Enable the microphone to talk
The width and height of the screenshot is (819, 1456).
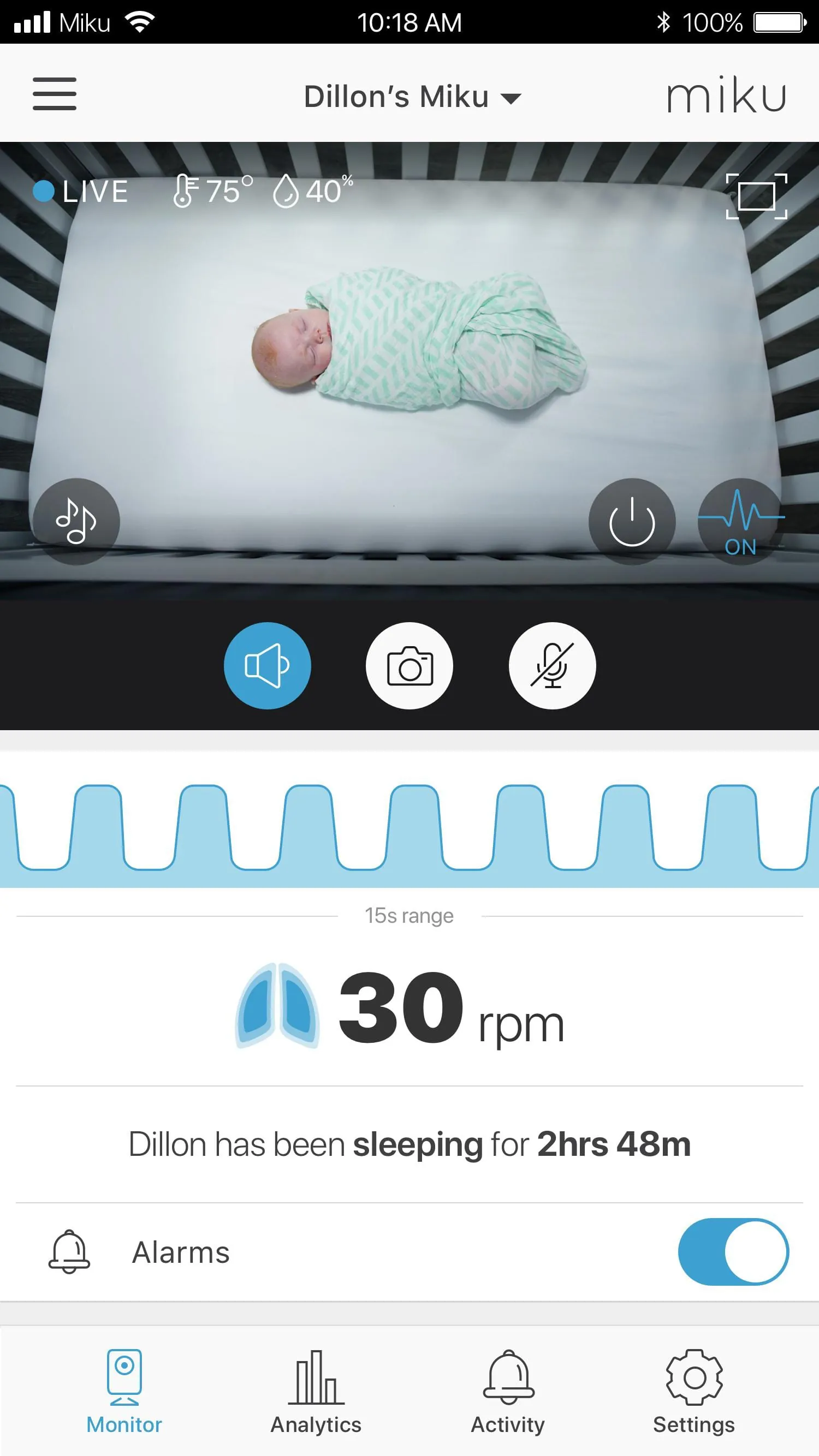(x=552, y=666)
